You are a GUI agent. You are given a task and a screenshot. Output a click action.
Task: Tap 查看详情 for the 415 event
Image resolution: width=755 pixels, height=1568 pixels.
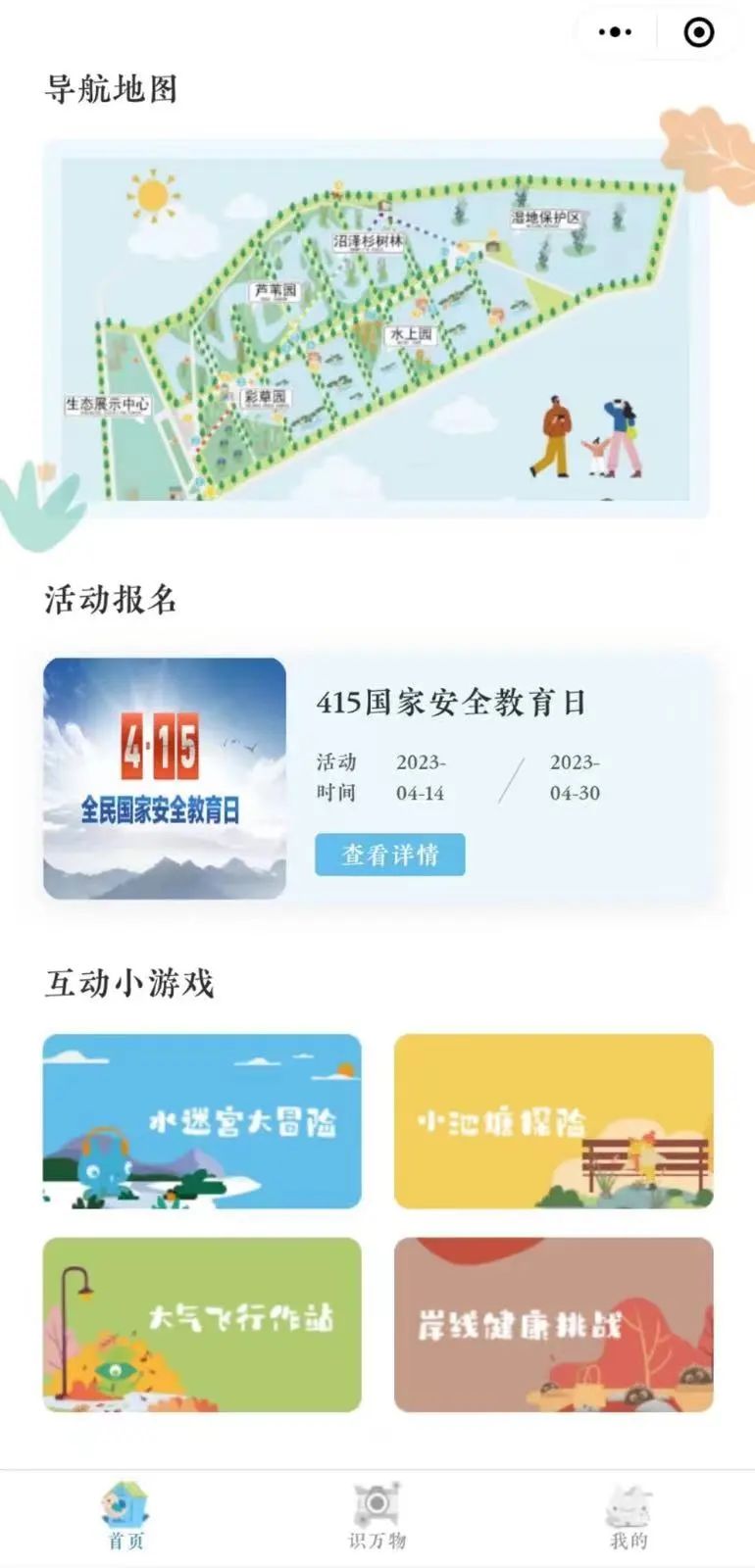(x=389, y=855)
